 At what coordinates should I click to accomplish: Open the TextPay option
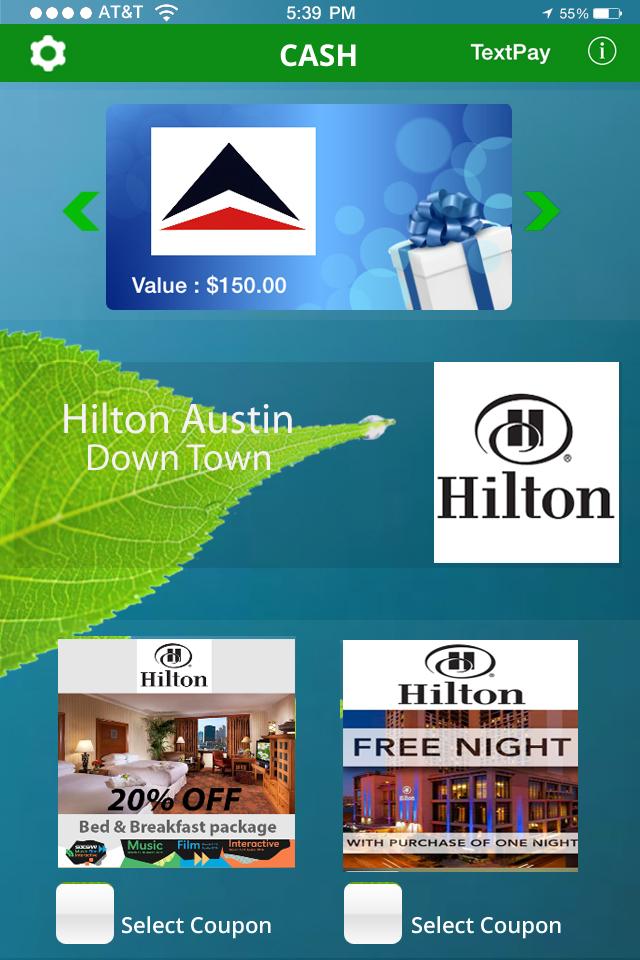pos(510,53)
